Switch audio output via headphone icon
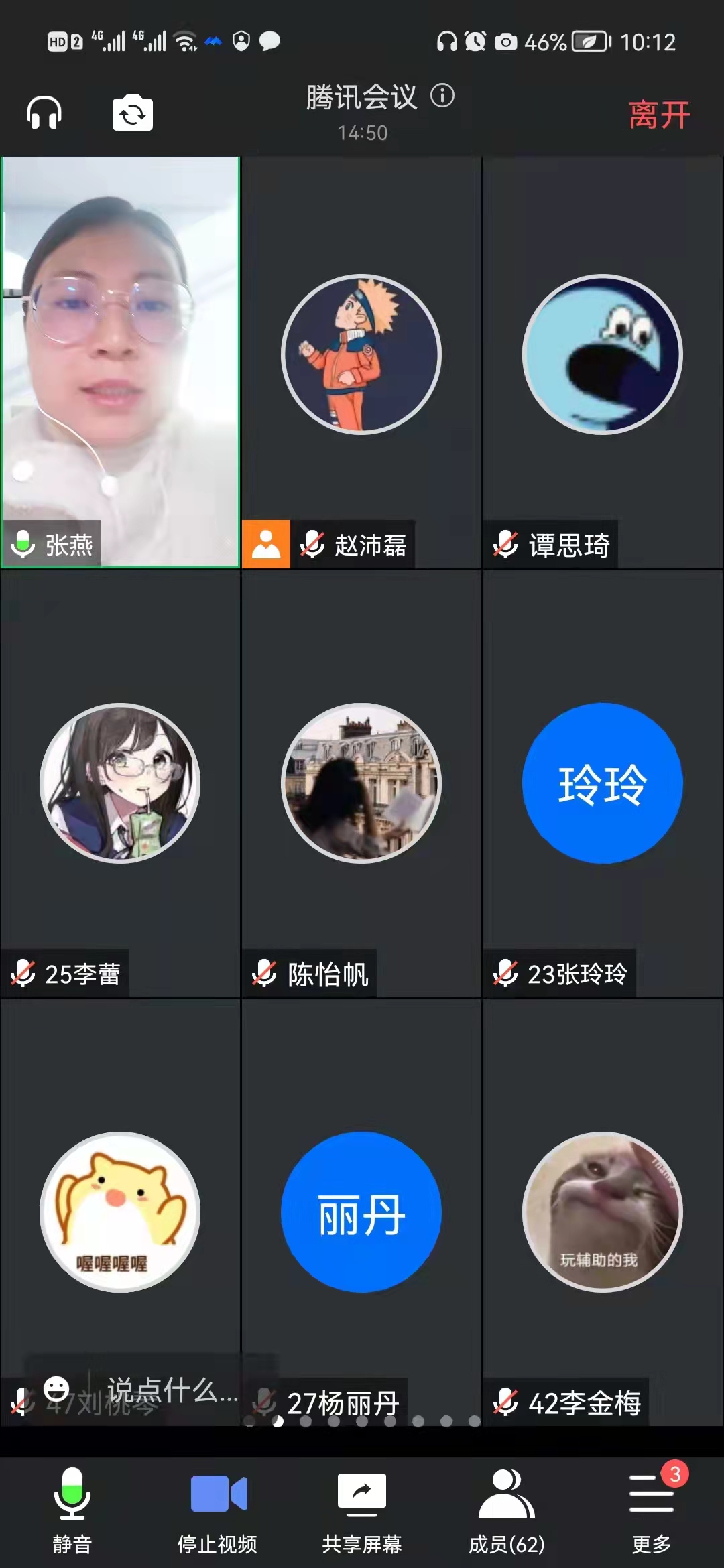Image resolution: width=724 pixels, height=1568 pixels. 44,113
